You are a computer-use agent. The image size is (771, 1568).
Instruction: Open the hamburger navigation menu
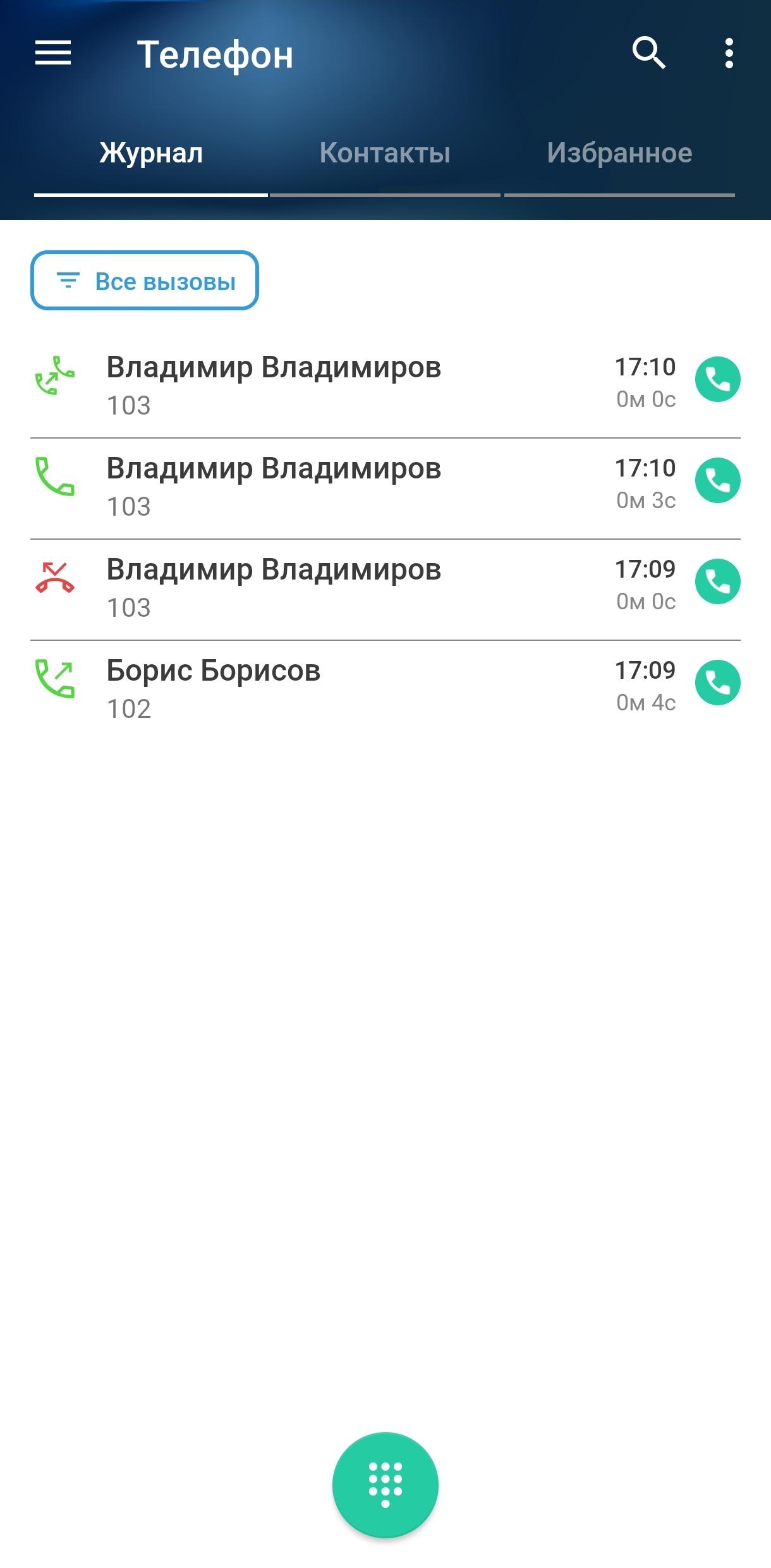[x=53, y=53]
